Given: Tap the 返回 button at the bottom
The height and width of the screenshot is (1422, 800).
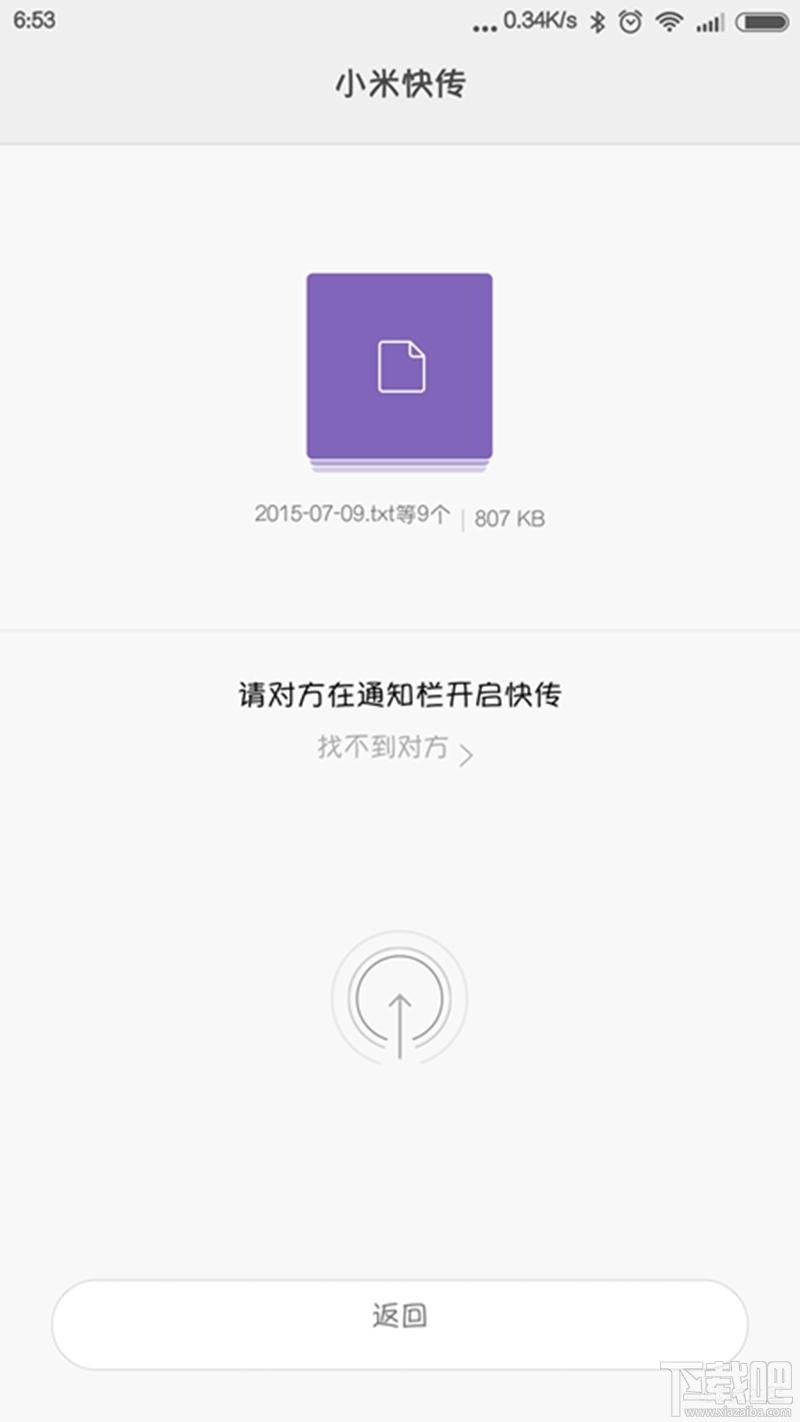Looking at the screenshot, I should click(400, 1323).
